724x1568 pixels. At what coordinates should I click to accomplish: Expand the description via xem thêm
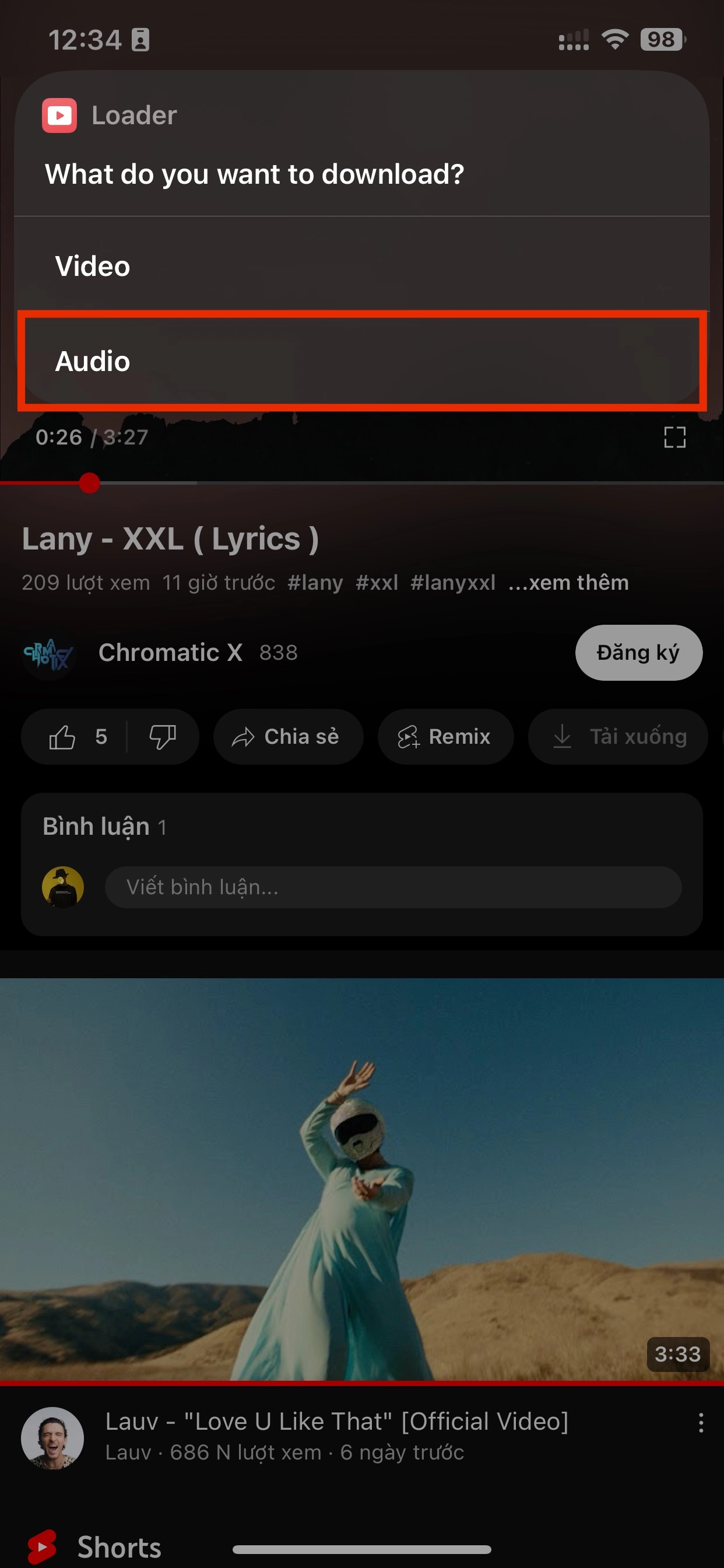click(568, 583)
